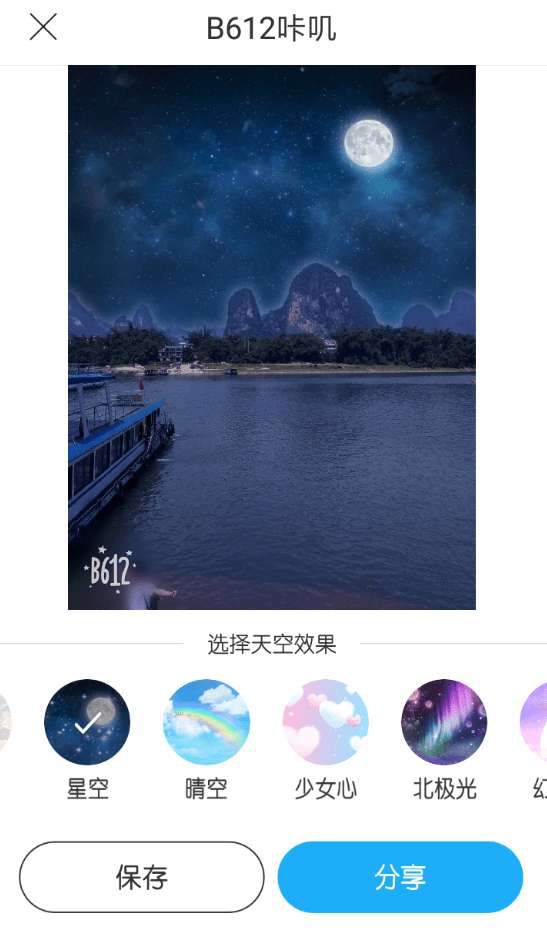Switch to the 北极光 aurora effect
Screen dimensions: 547x944
point(445,722)
